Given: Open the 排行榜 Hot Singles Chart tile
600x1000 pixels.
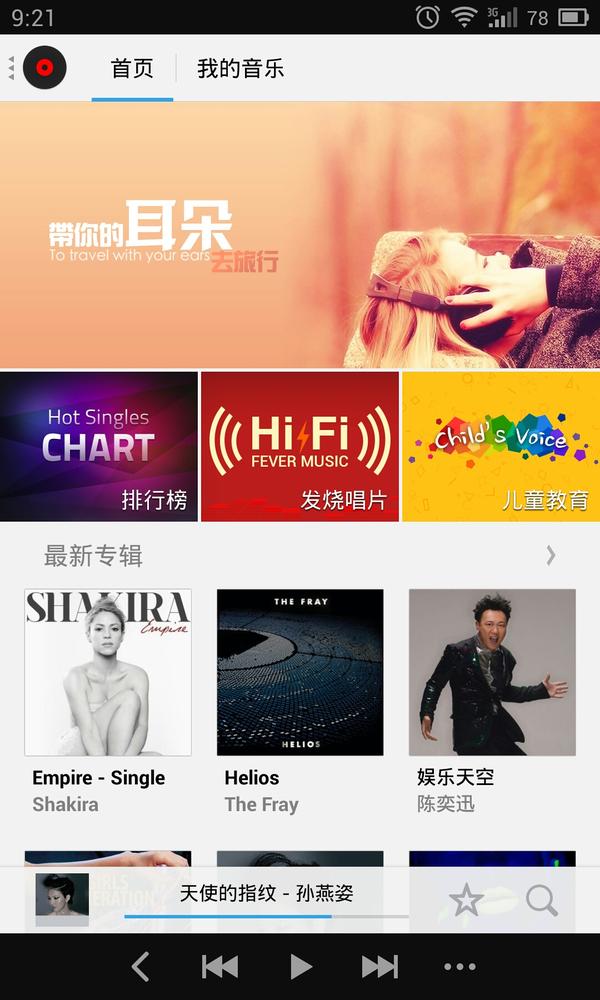Looking at the screenshot, I should pyautogui.click(x=99, y=446).
